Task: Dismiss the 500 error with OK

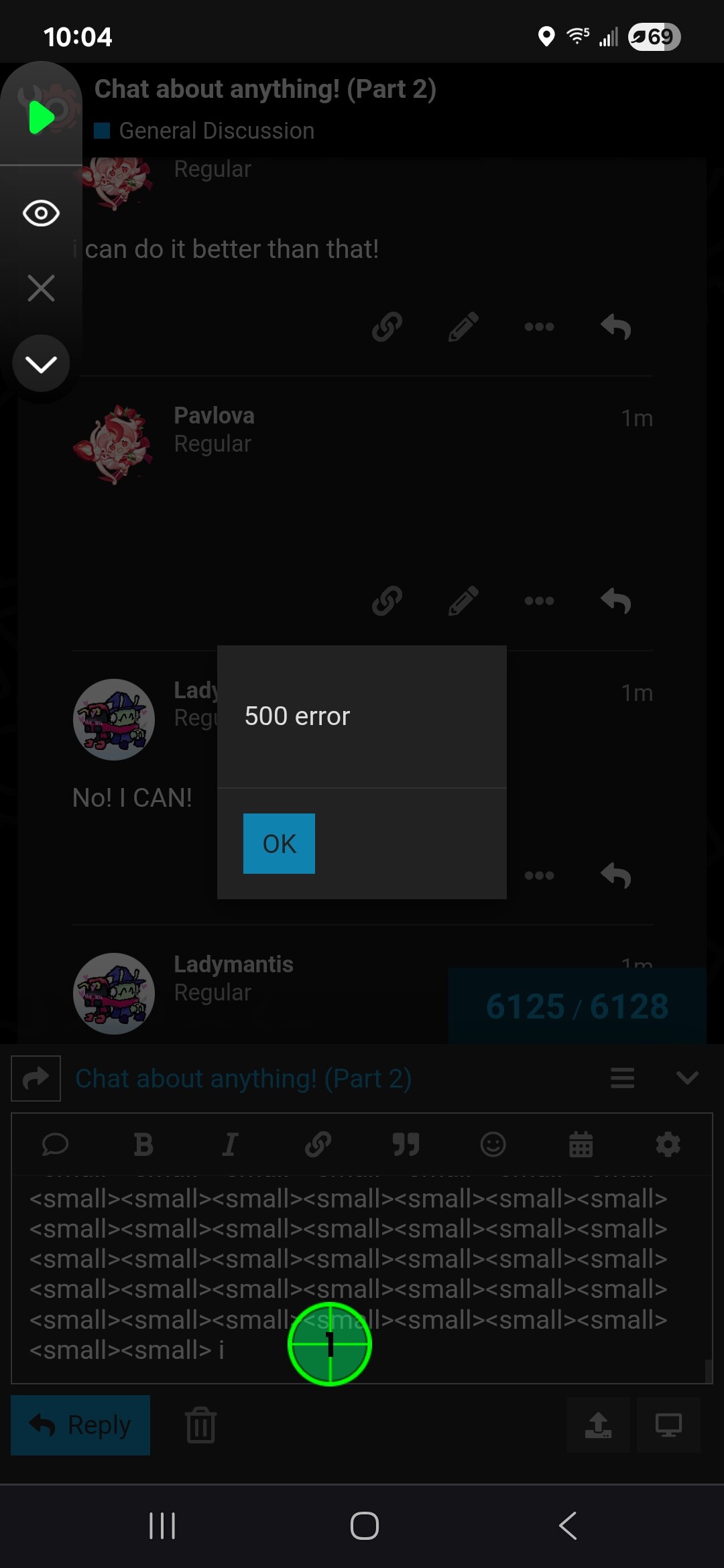Action: point(279,843)
